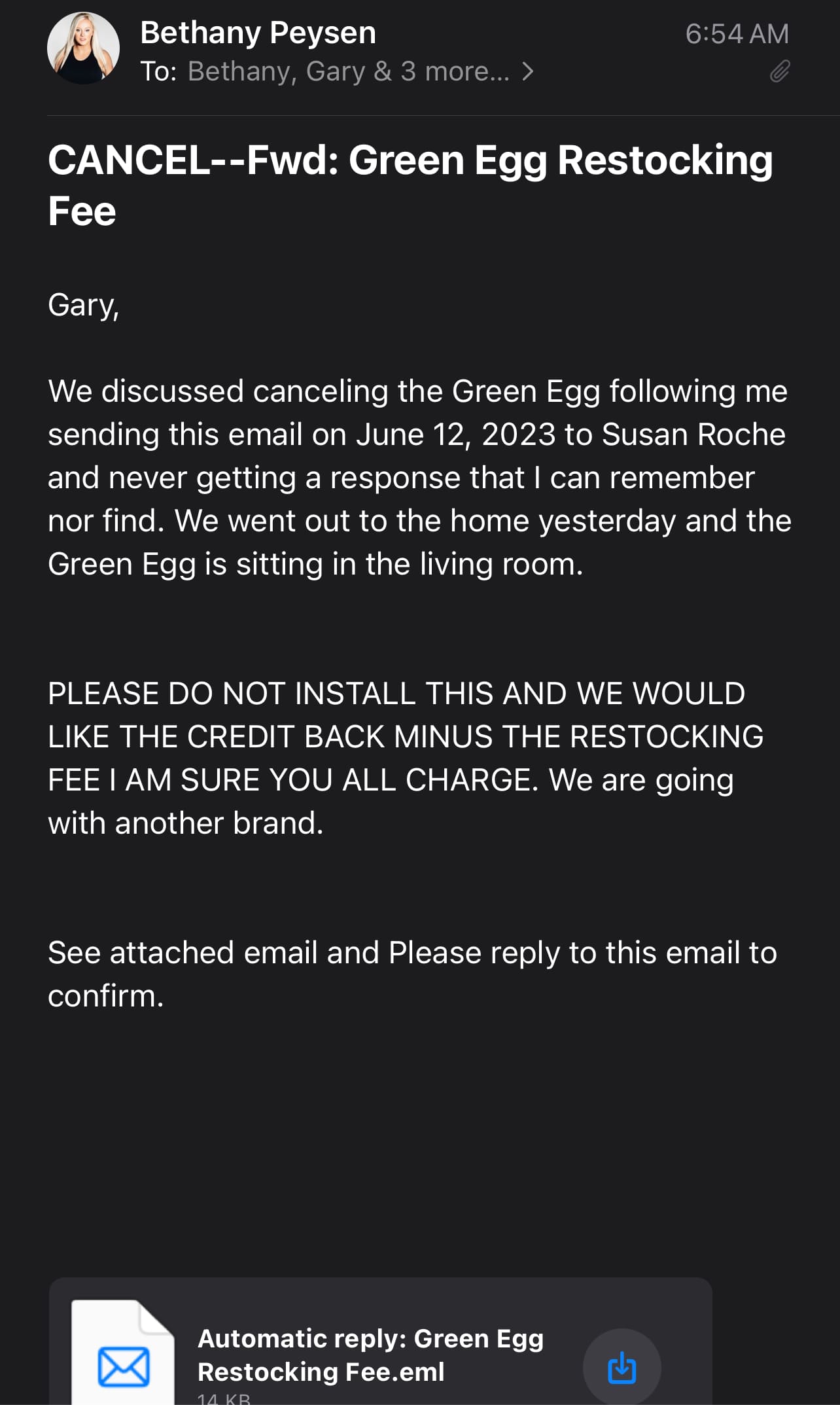Download the Green Egg Restocking Fee attachment
The height and width of the screenshot is (1405, 840).
click(621, 1367)
